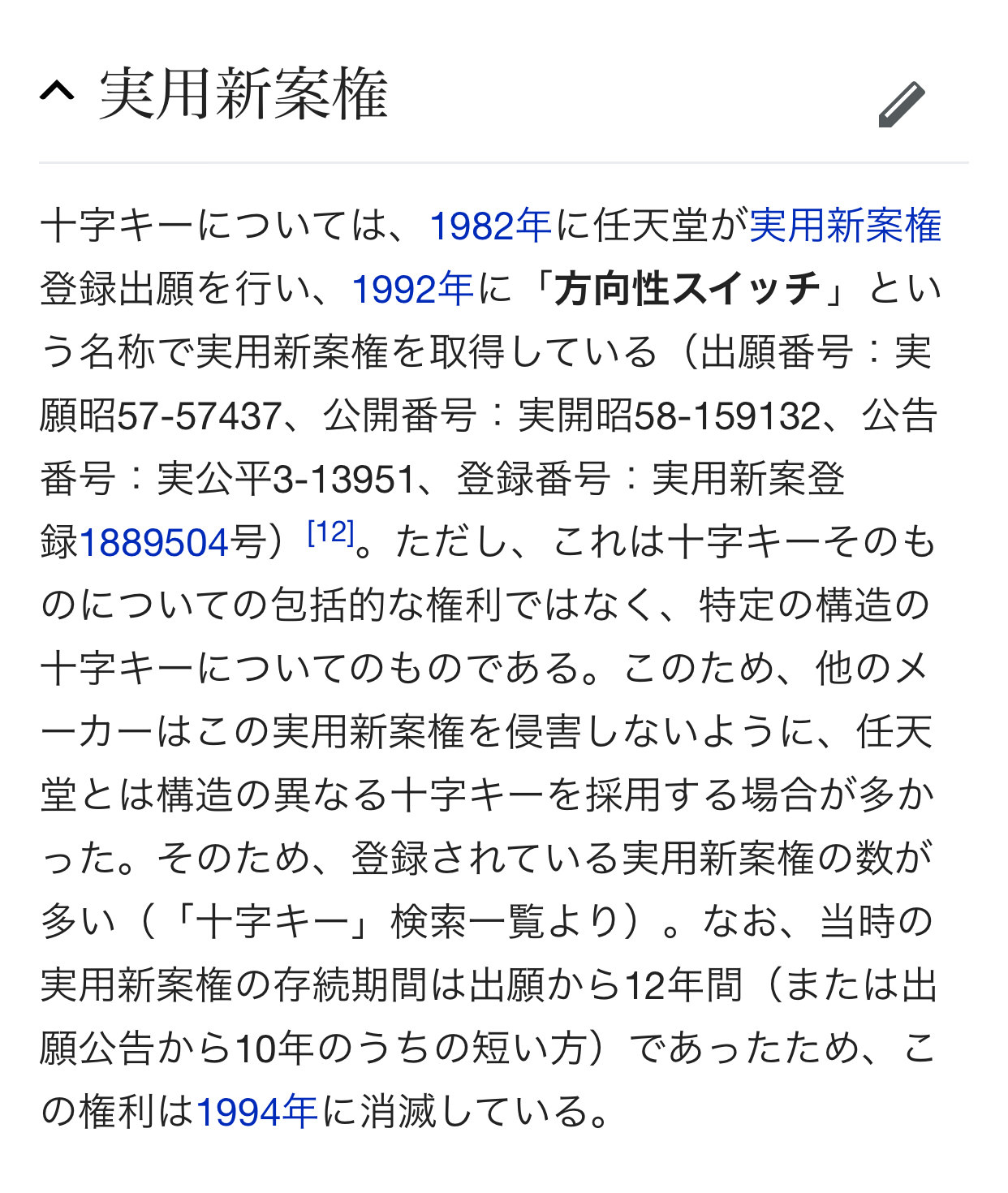Open the 1889504 registration number link
The width and height of the screenshot is (1008, 1193).
click(154, 542)
